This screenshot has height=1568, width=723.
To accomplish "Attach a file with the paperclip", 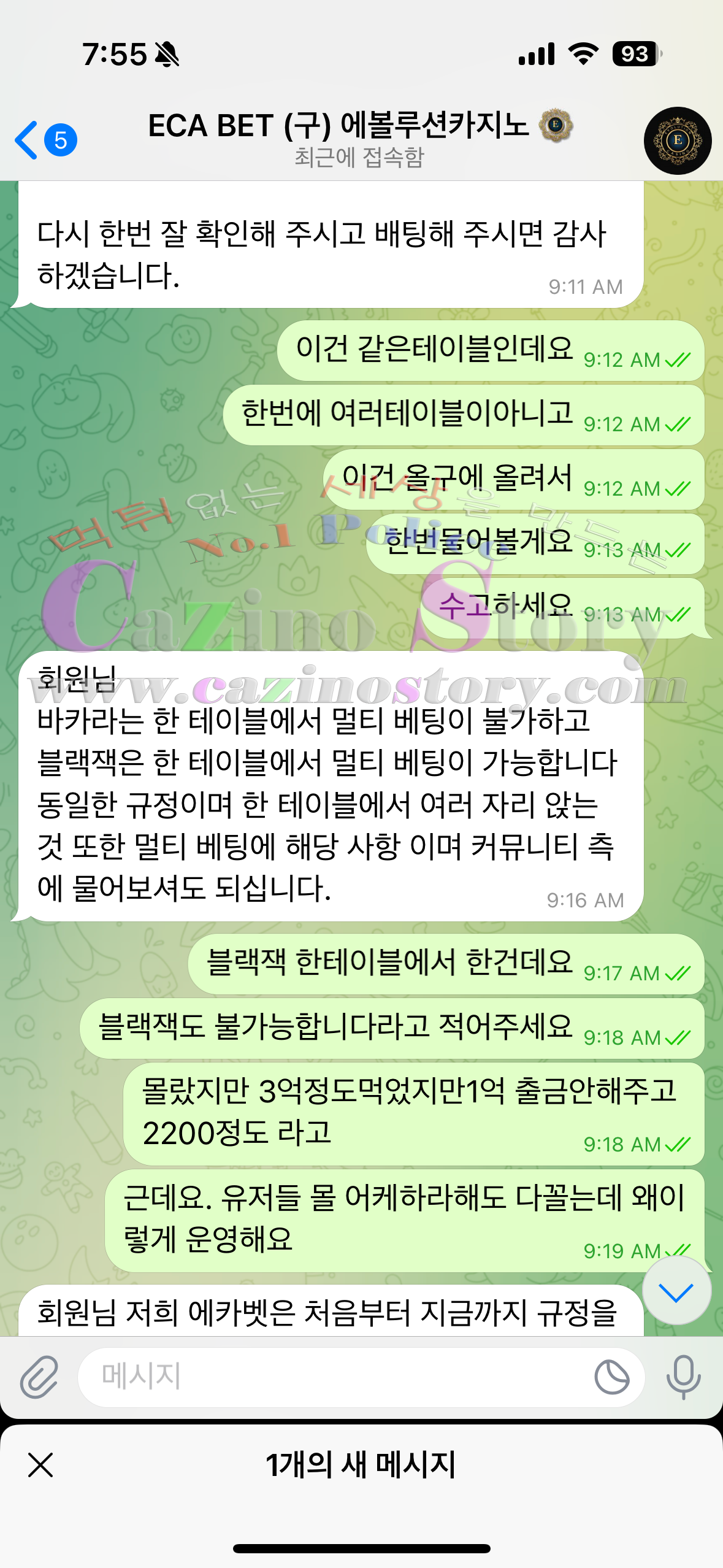I will [x=39, y=1377].
